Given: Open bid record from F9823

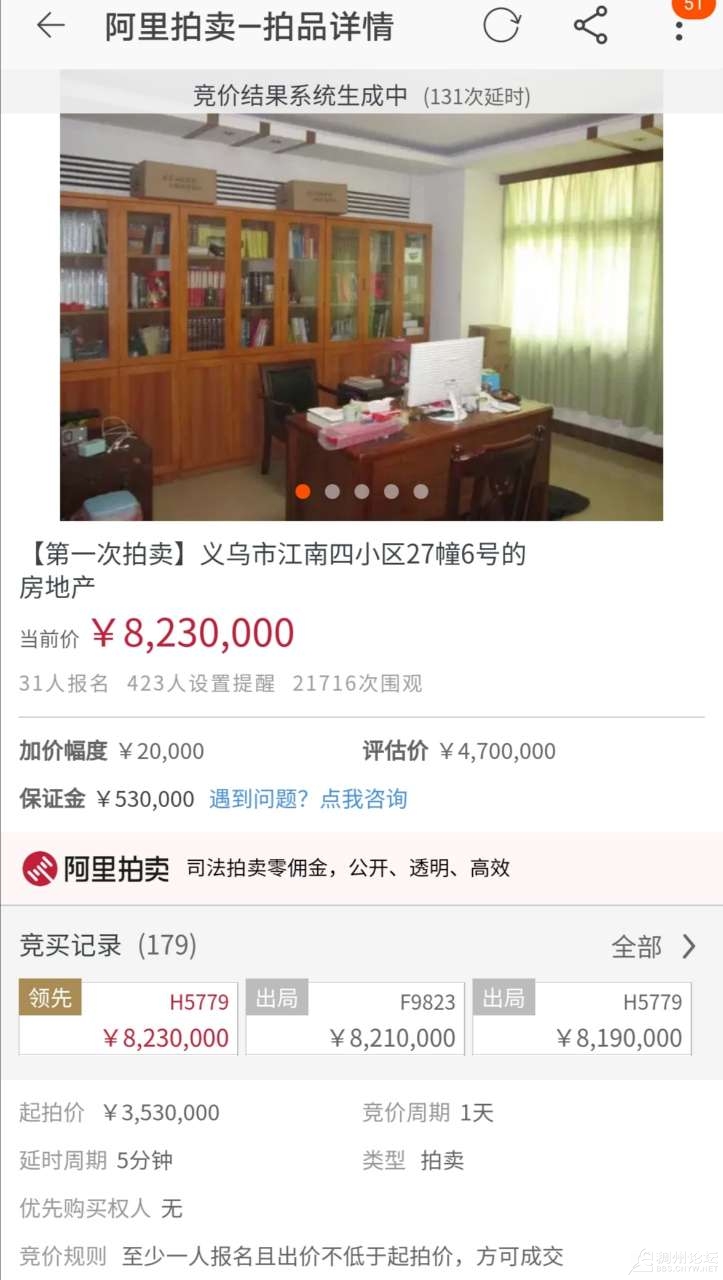Looking at the screenshot, I should tap(355, 1018).
